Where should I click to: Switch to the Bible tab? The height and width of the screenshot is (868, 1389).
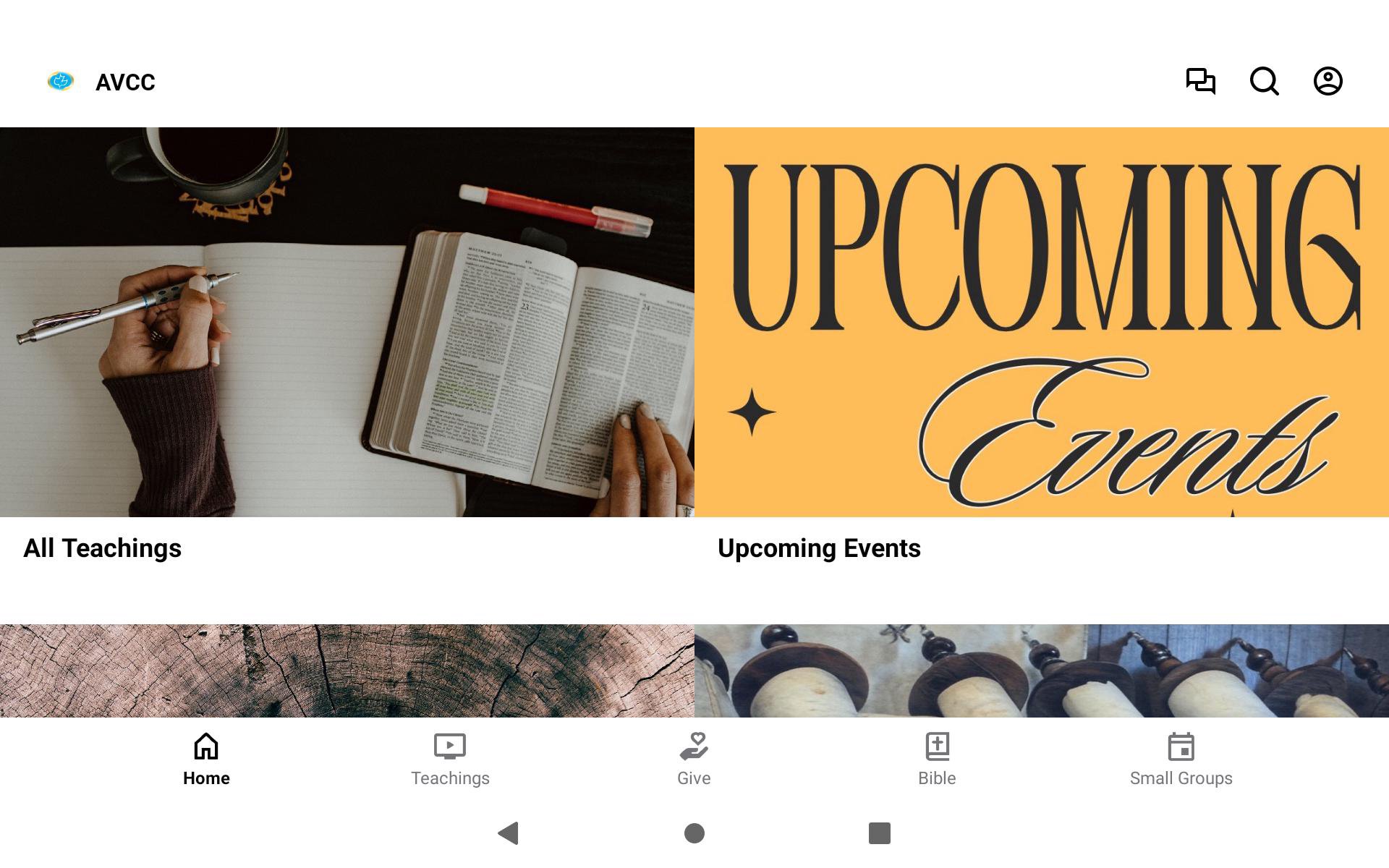937,759
